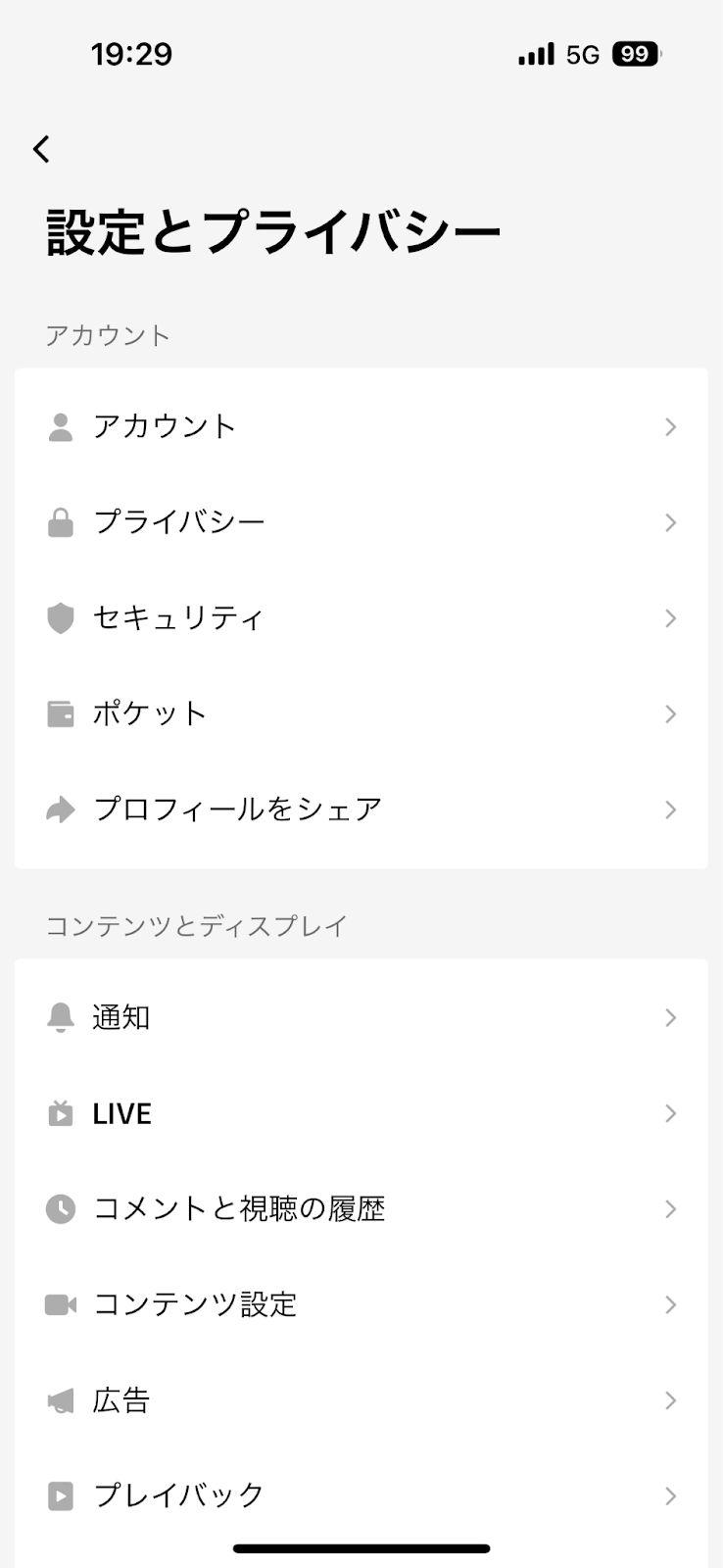
Task: Open 通知 settings
Action: tap(361, 1017)
